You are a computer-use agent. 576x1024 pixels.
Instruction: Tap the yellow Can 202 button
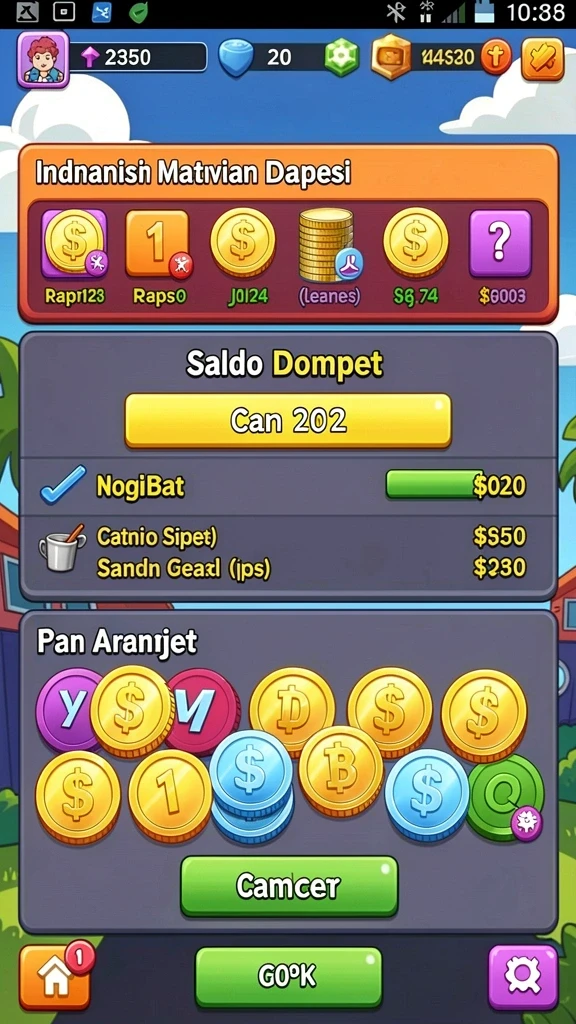click(x=288, y=421)
